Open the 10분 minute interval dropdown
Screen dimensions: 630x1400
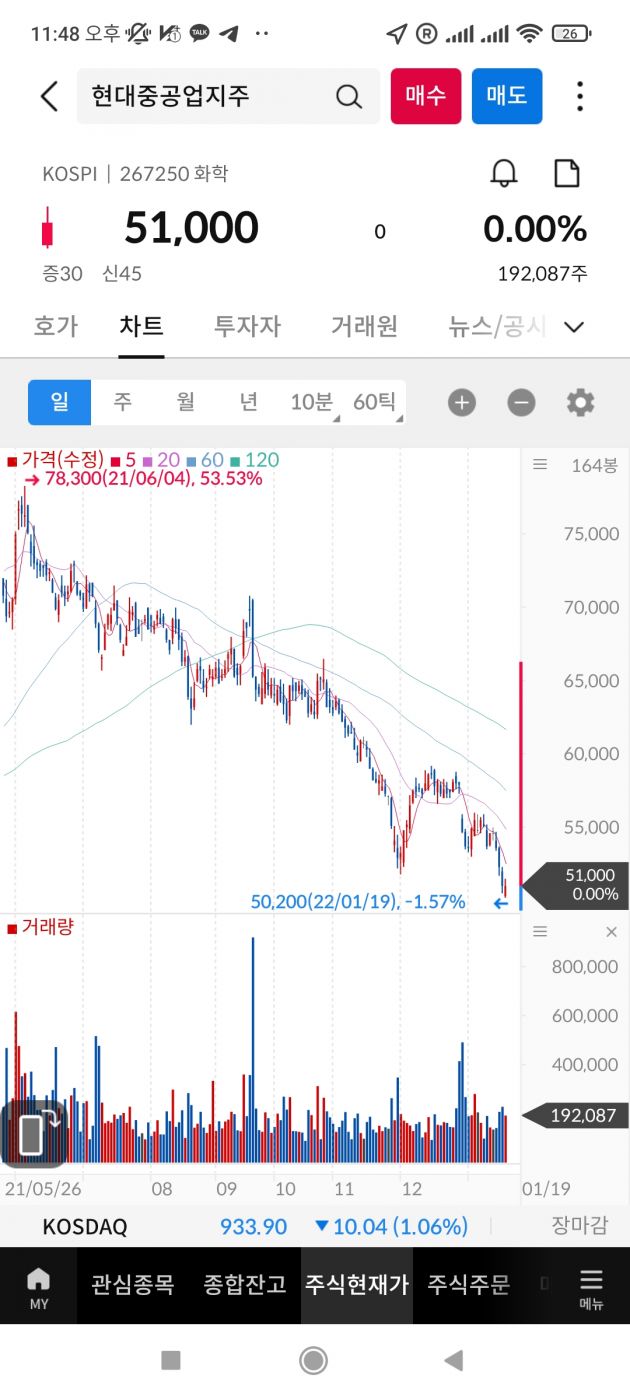pyautogui.click(x=312, y=402)
